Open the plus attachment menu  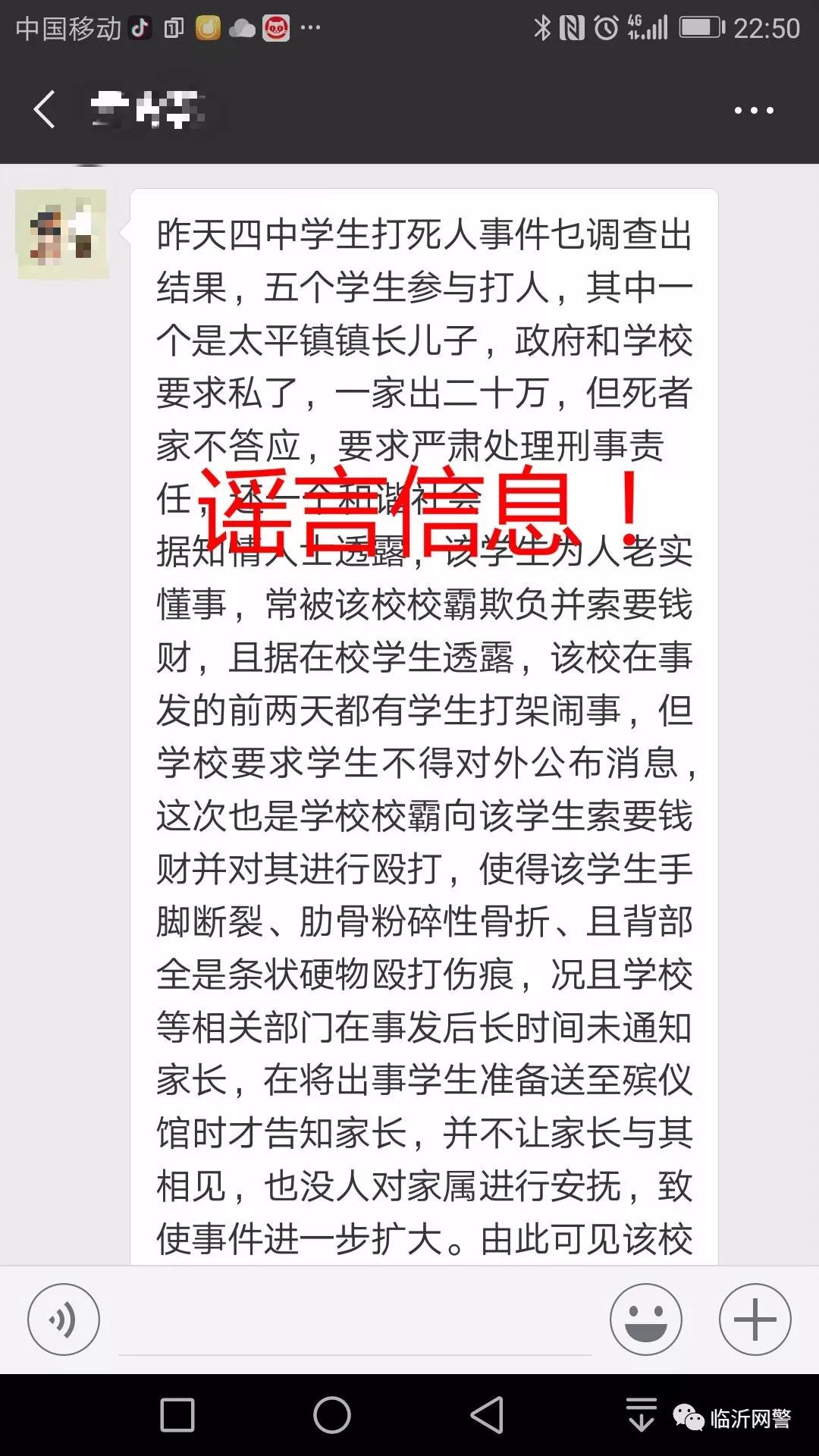click(755, 1319)
